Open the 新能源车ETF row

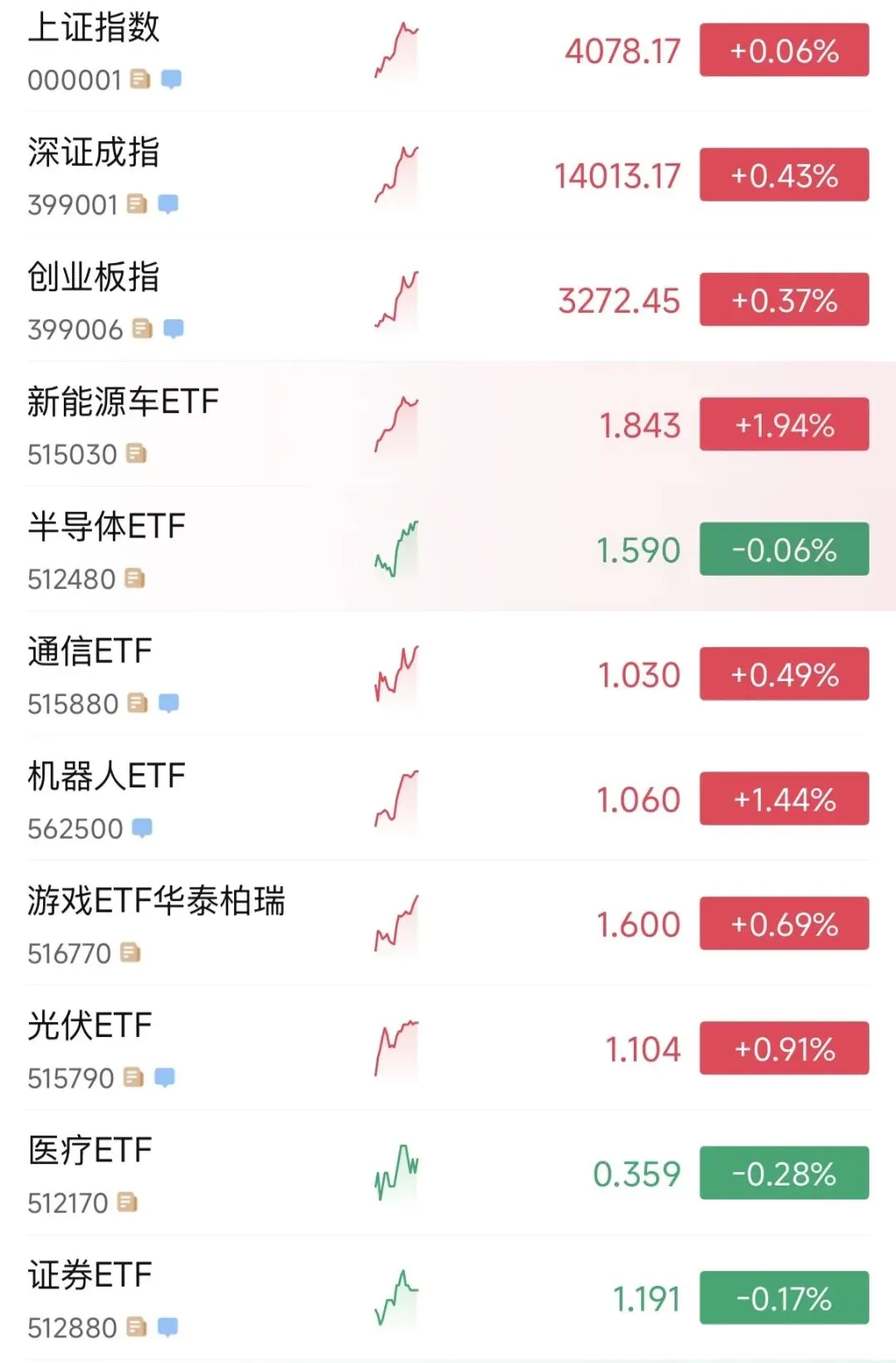coord(448,425)
